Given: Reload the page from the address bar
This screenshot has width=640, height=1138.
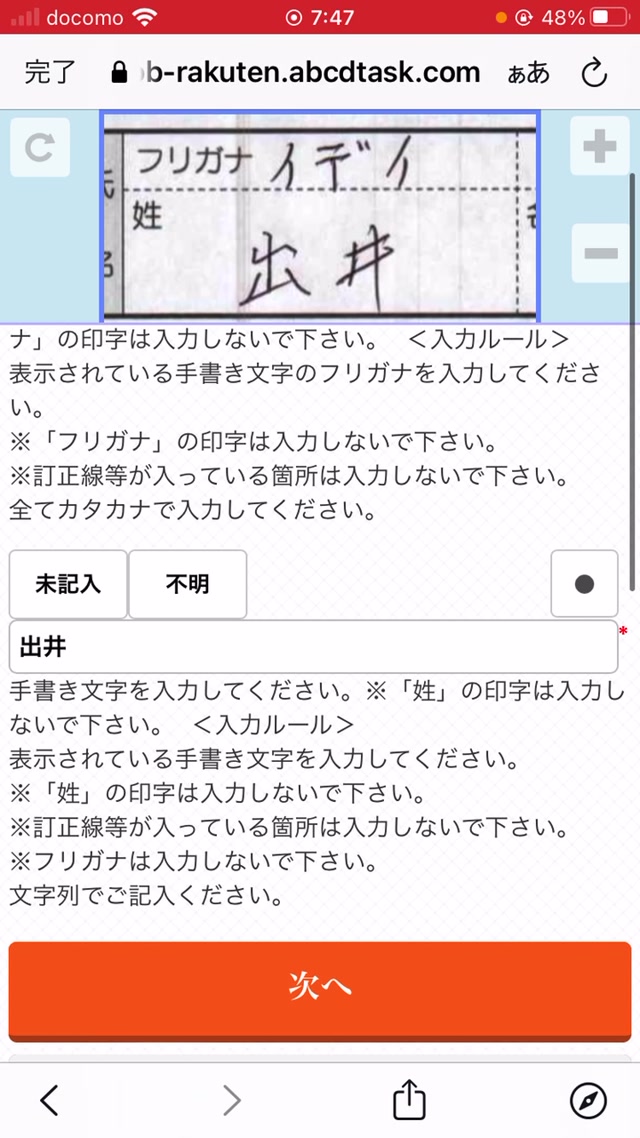Looking at the screenshot, I should tap(594, 73).
